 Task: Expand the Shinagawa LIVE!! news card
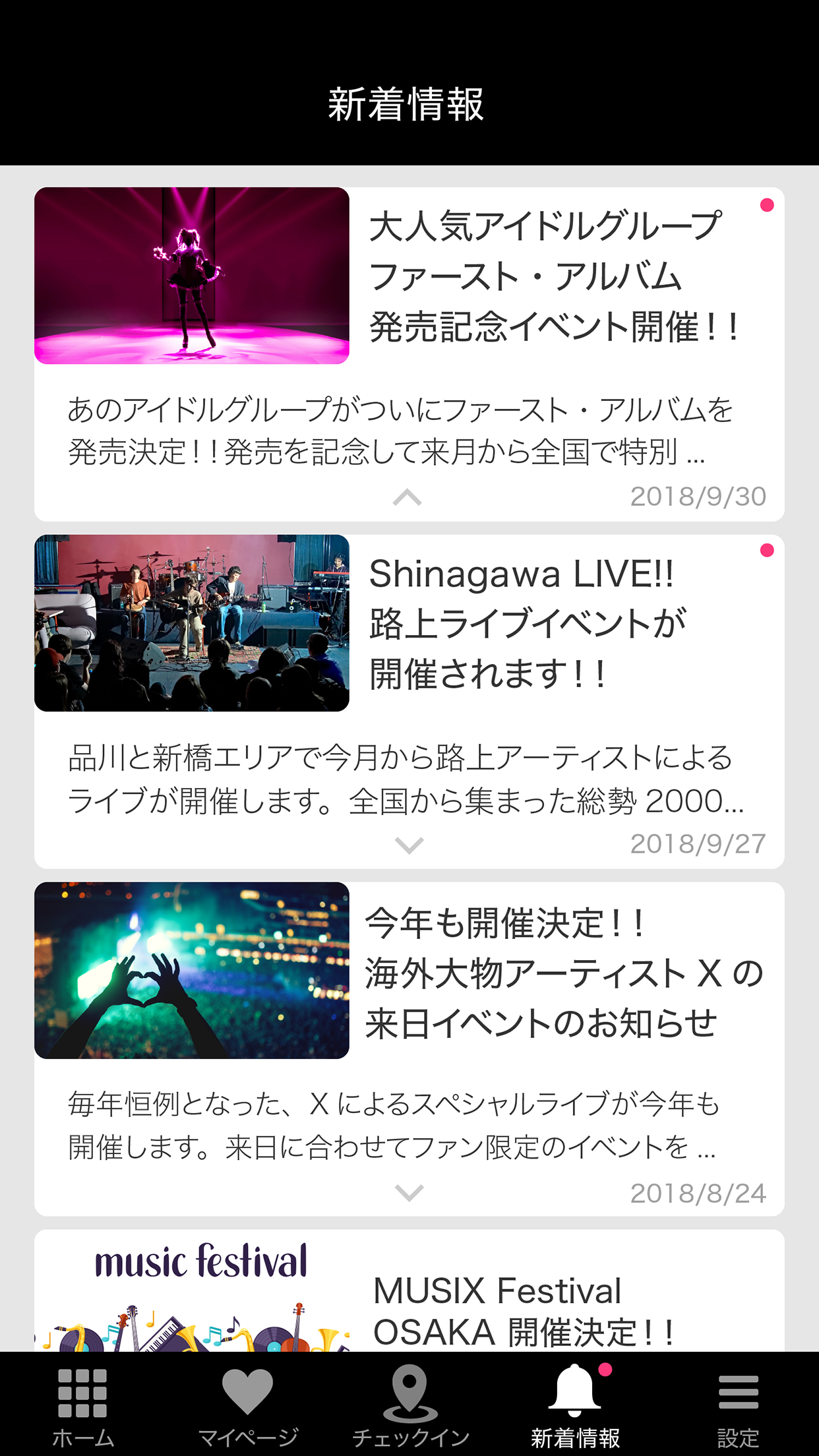pyautogui.click(x=409, y=845)
